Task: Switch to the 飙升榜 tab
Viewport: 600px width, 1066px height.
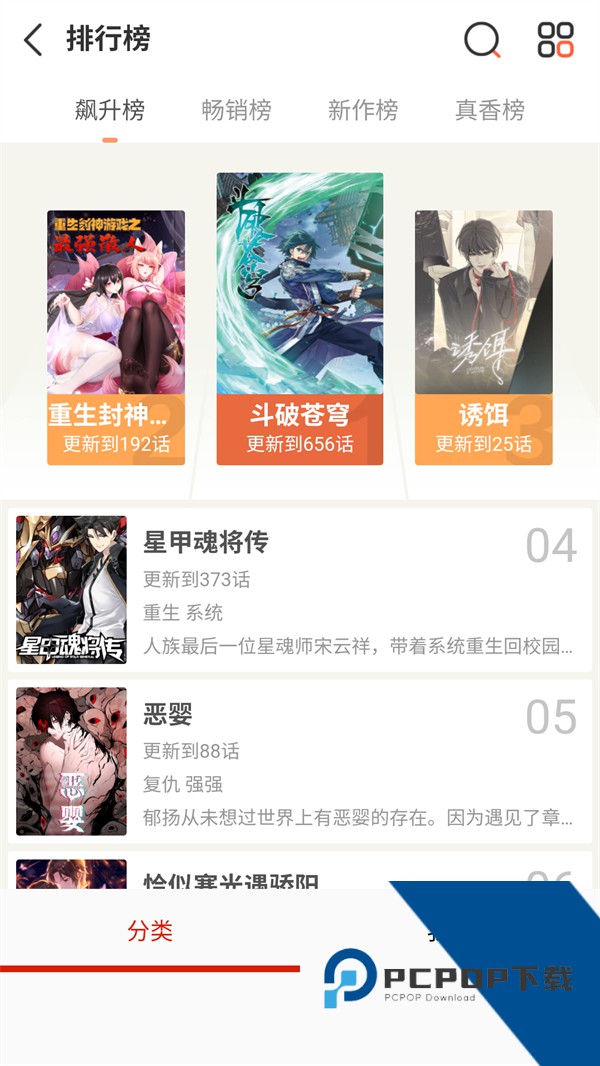Action: click(109, 110)
